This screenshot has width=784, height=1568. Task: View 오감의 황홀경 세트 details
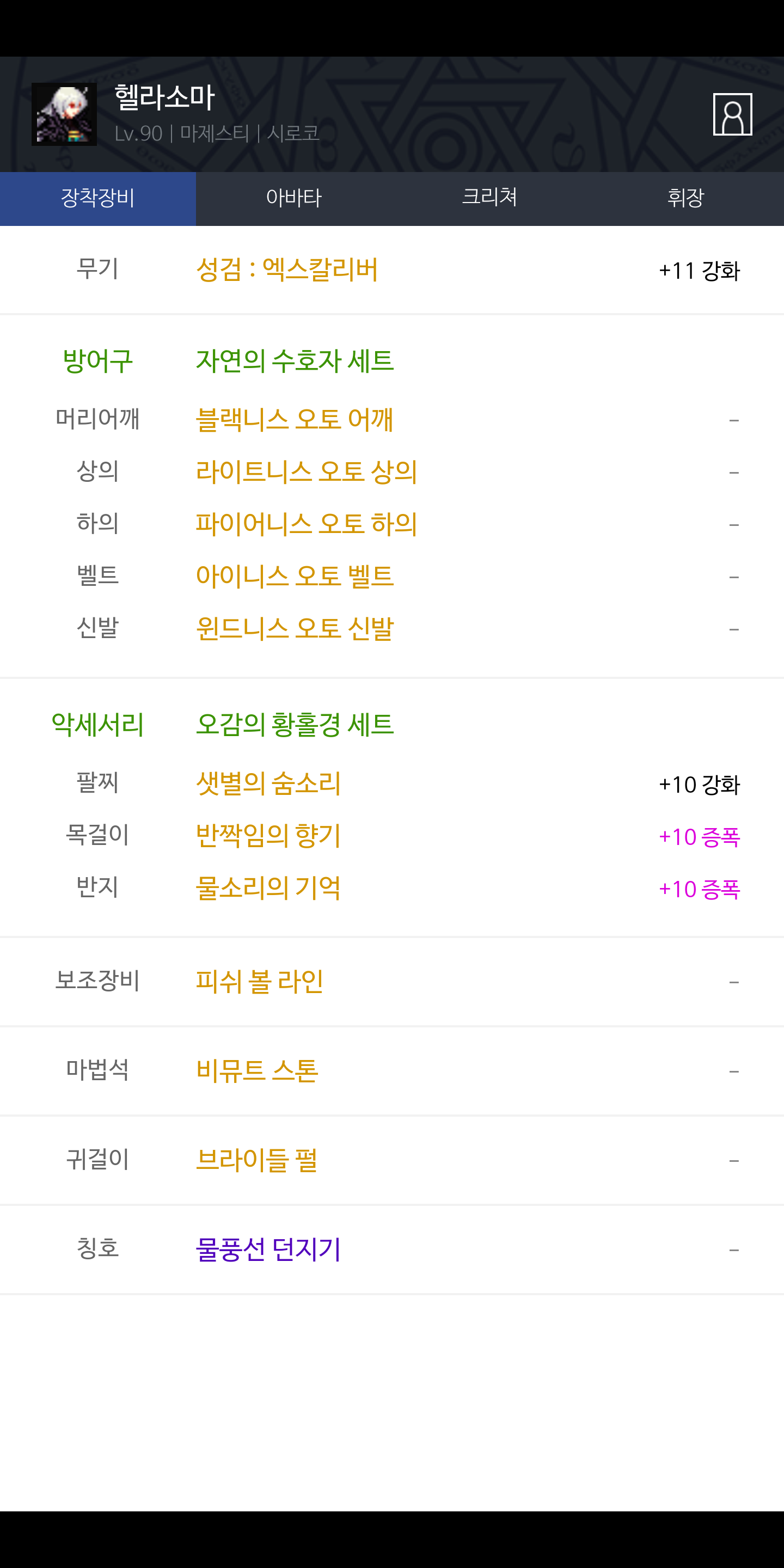(x=295, y=724)
